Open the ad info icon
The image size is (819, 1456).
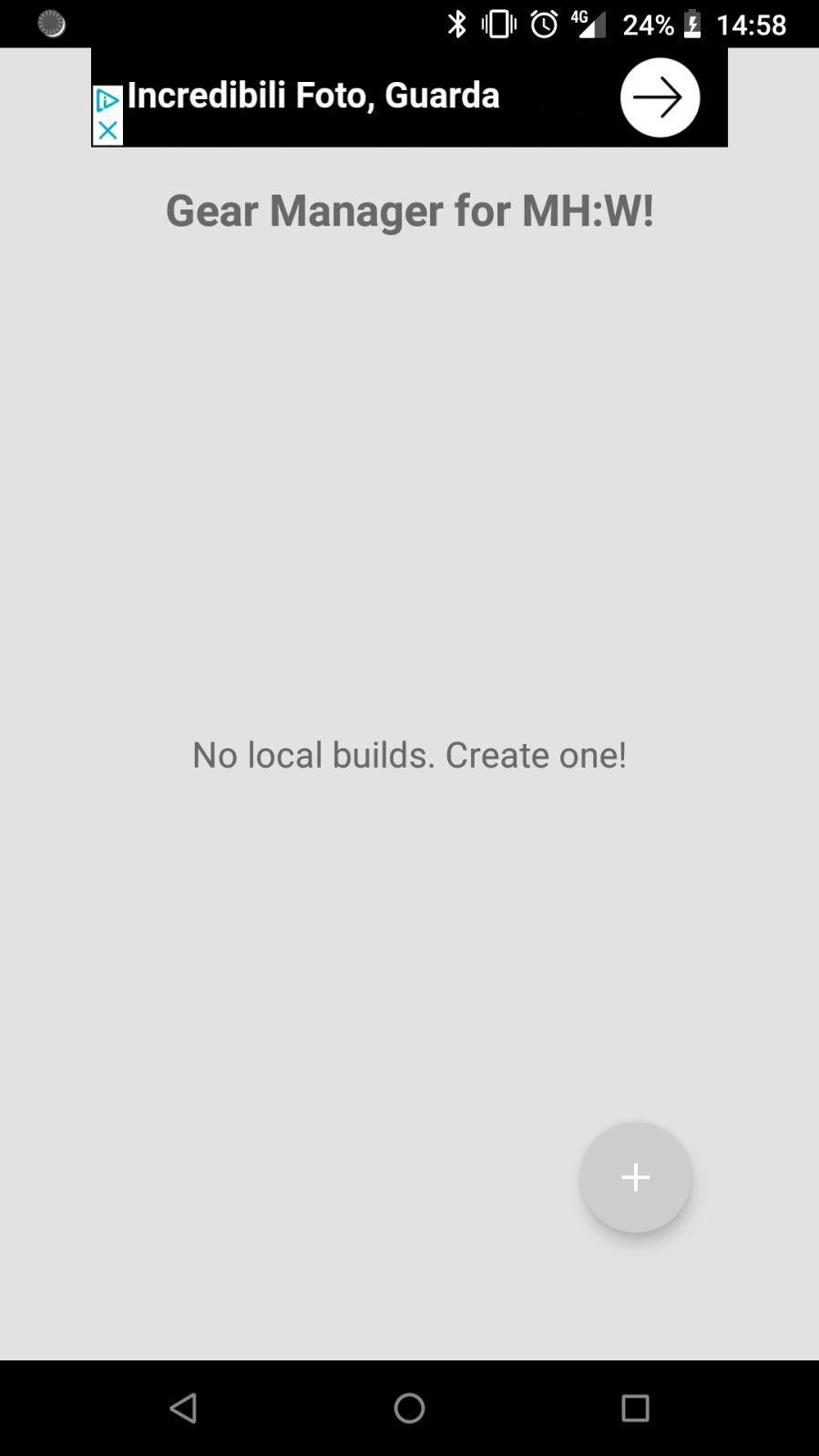tap(107, 100)
